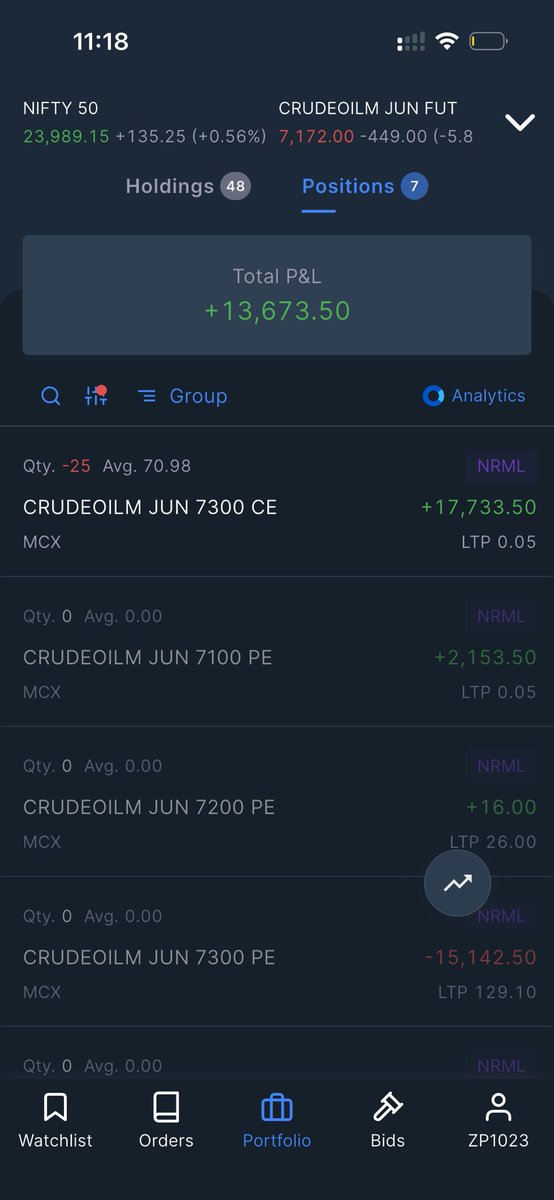
Task: Go to the Watchlist tab
Action: click(55, 1120)
